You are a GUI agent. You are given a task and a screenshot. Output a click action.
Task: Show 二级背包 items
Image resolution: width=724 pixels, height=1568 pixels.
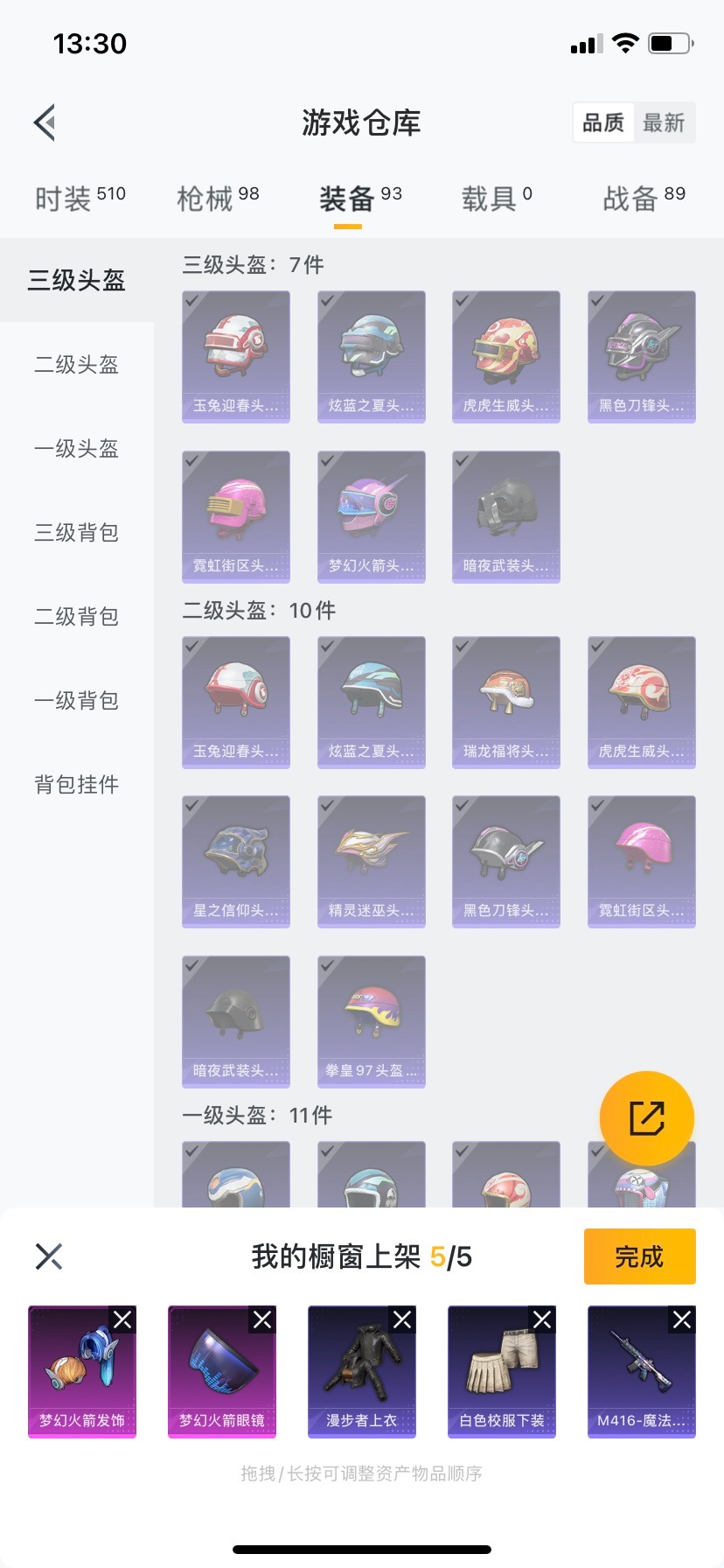[x=76, y=616]
